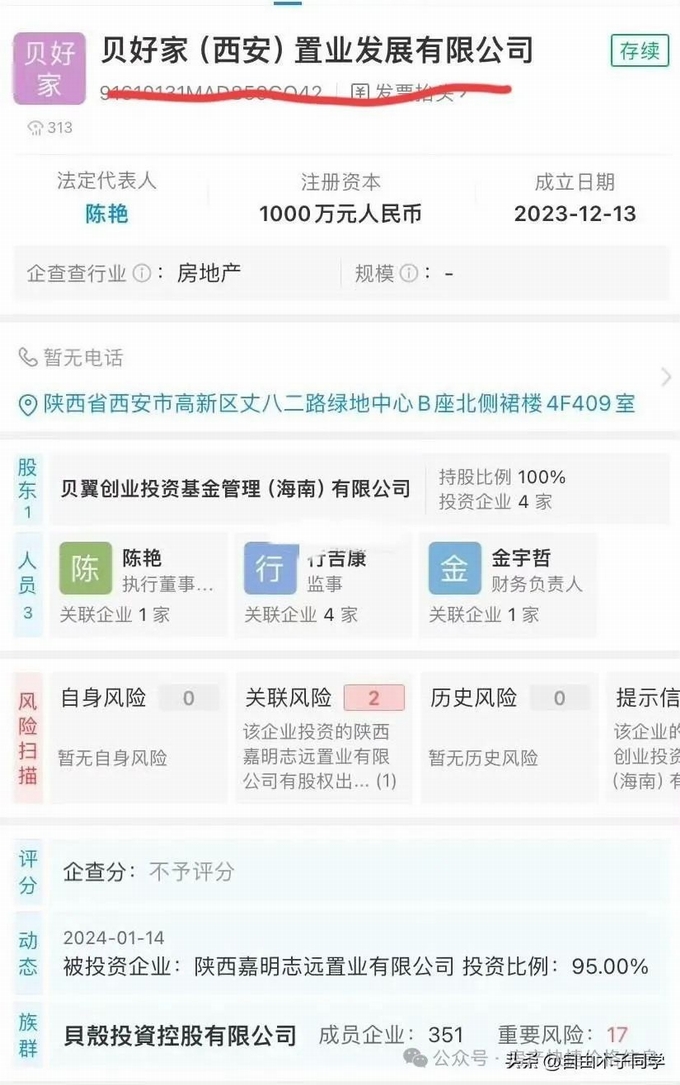Open the company address on map
Viewport: 680px width, 1085px height.
coord(338,404)
